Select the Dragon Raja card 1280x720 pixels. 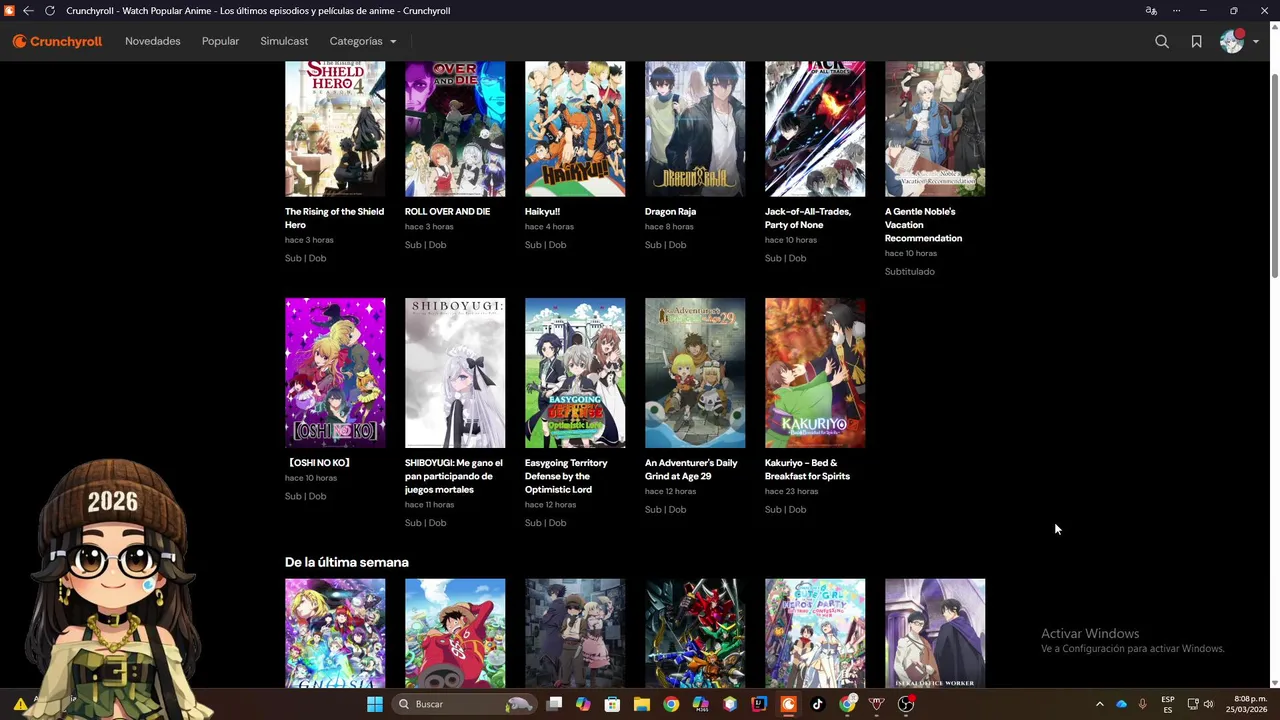tap(694, 130)
